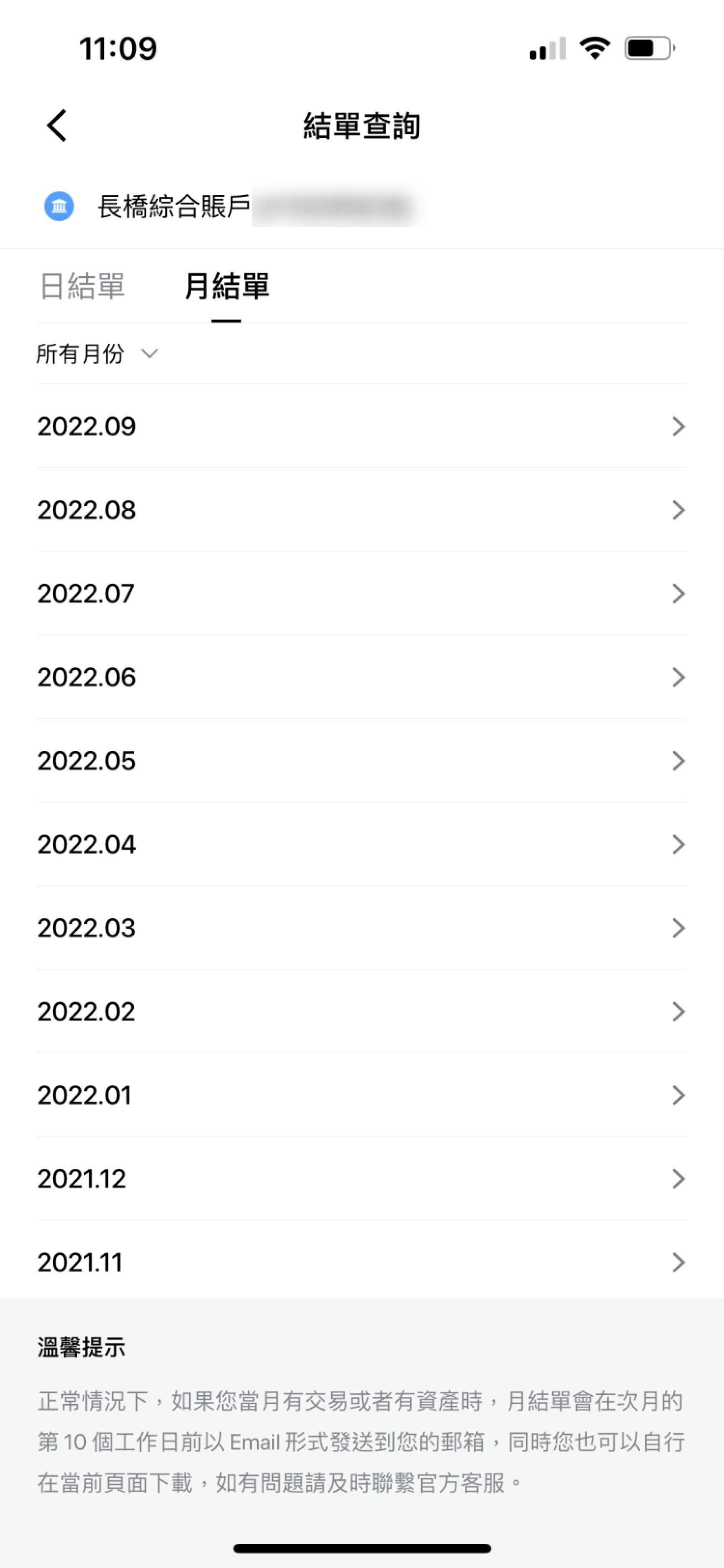Go back using the top-left arrow
The width and height of the screenshot is (724, 1568).
[56, 126]
